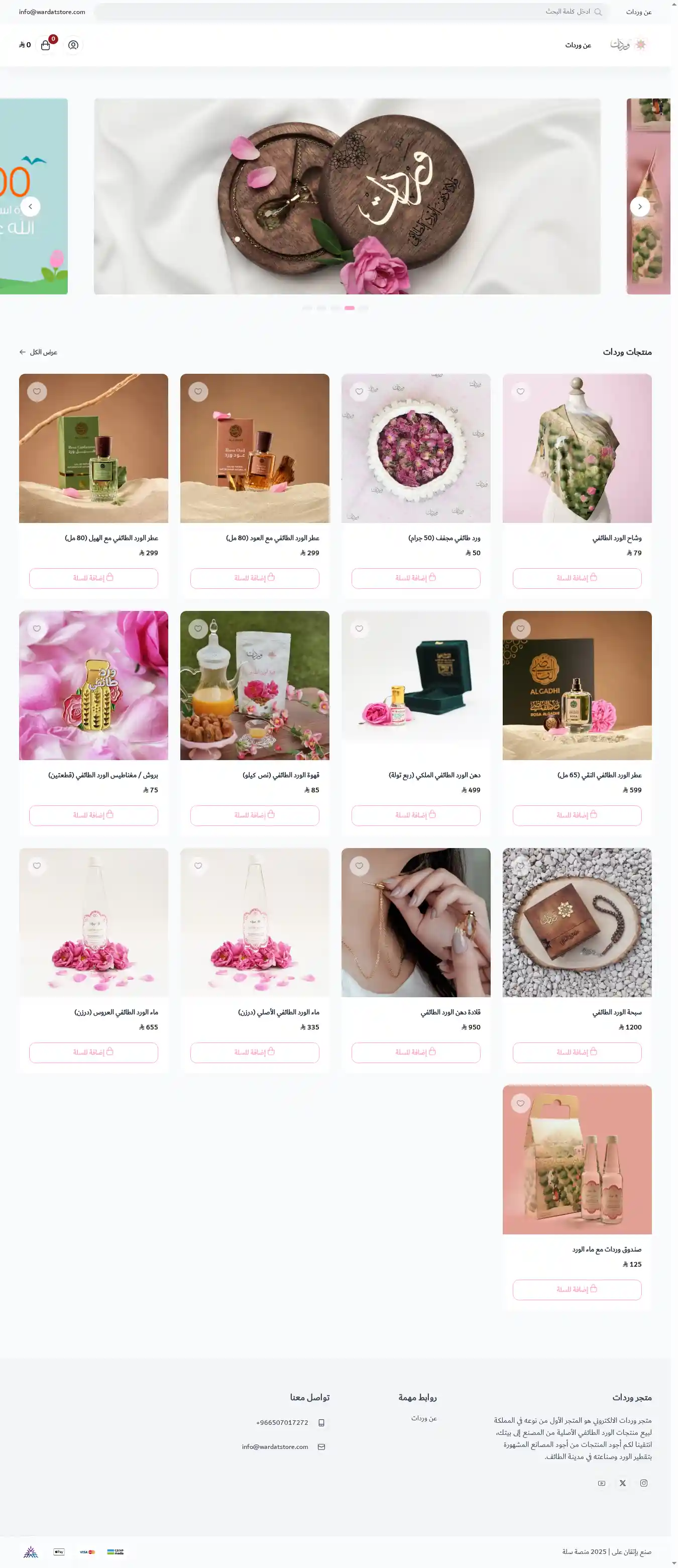
Task: Open the 'قلادة دهن الورد الطائفي' product
Action: click(x=416, y=922)
